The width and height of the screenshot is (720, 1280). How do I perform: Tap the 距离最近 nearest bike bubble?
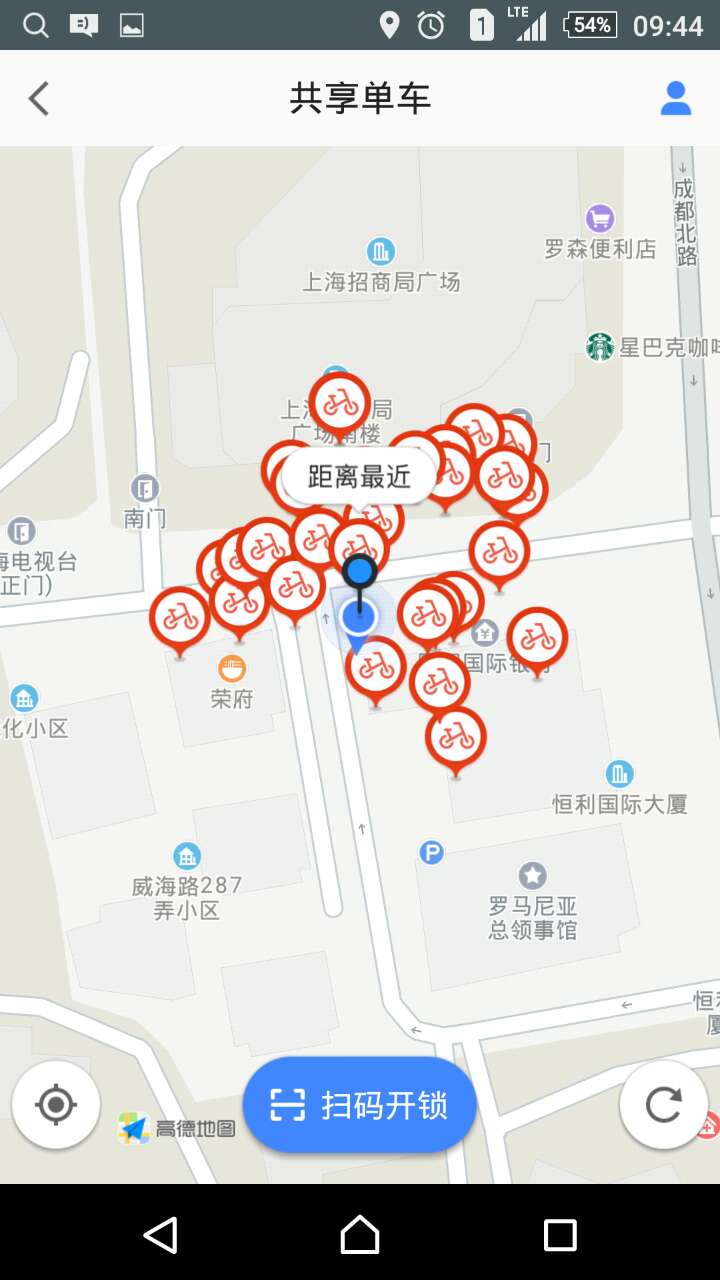(x=359, y=476)
